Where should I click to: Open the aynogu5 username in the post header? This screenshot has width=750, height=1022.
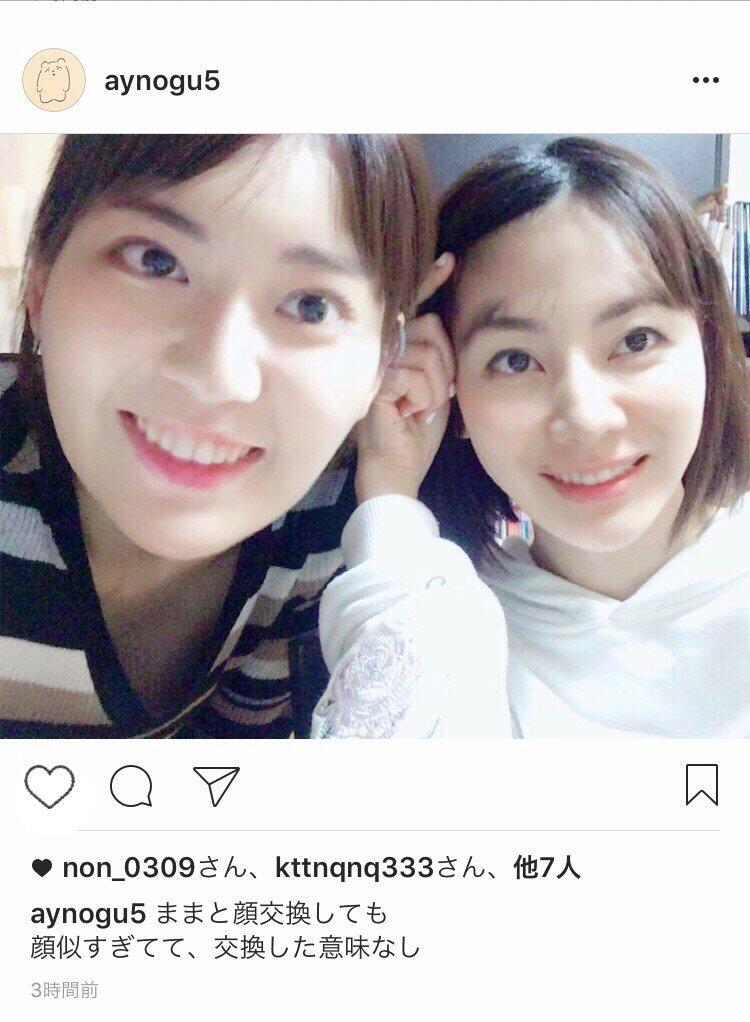point(162,81)
